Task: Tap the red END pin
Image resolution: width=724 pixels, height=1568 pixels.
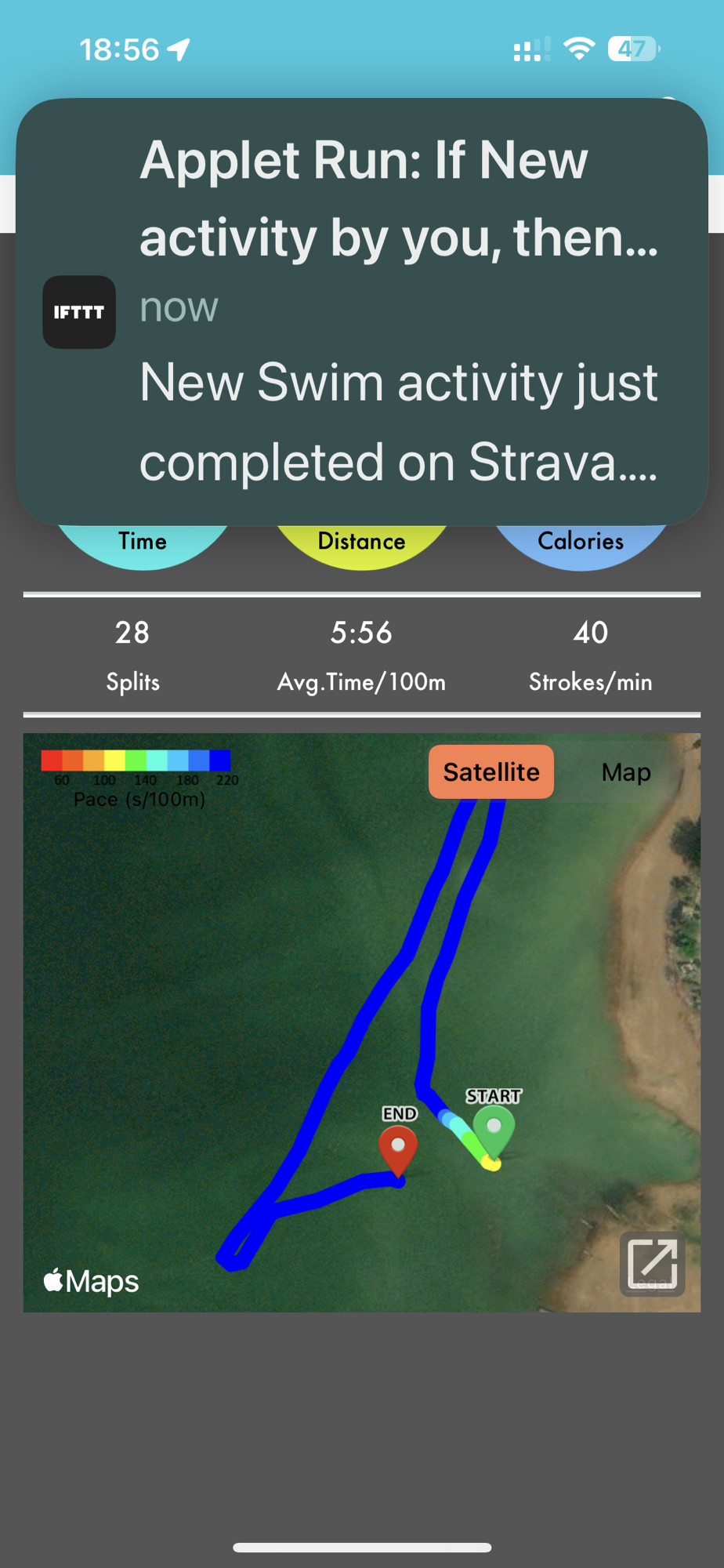Action: point(398,1149)
